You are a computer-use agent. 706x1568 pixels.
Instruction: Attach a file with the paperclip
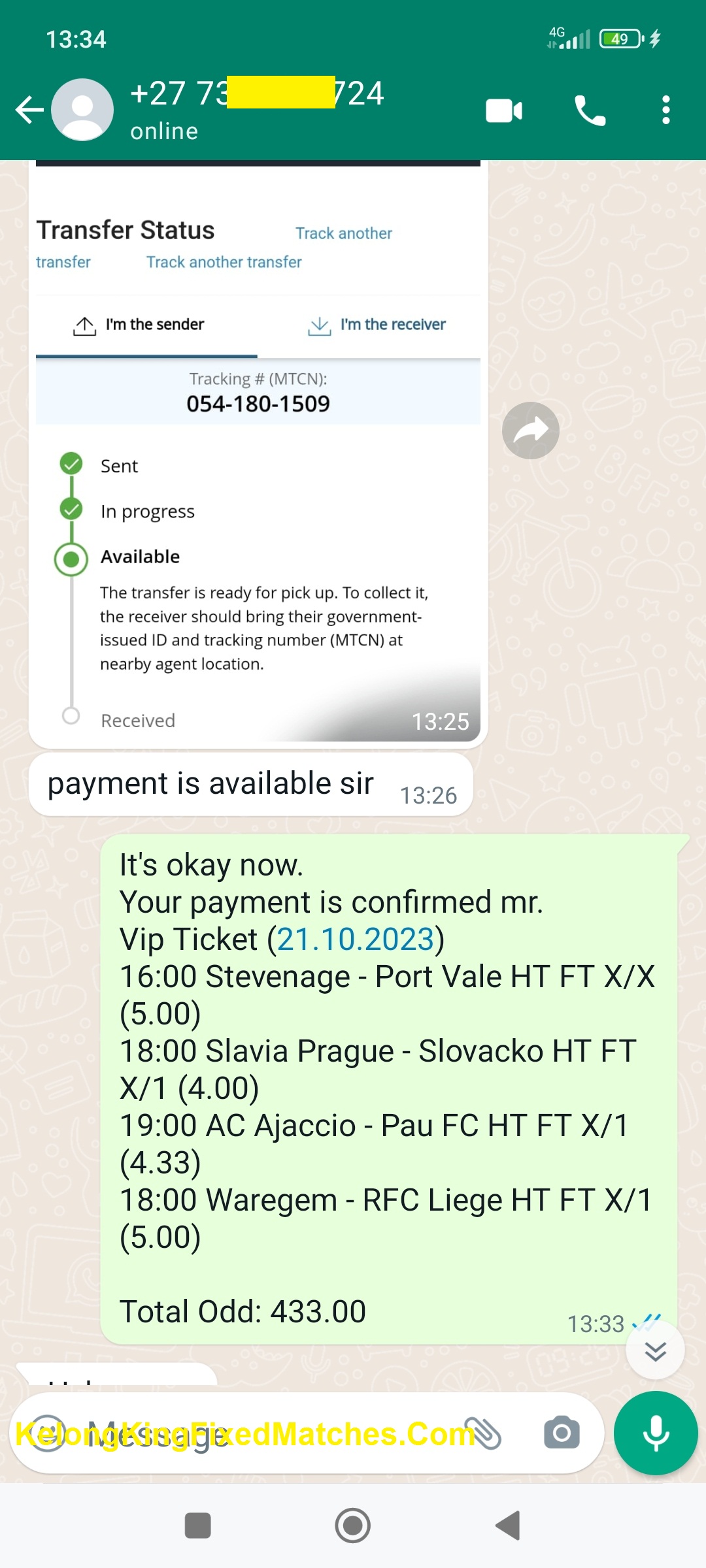point(482,1433)
